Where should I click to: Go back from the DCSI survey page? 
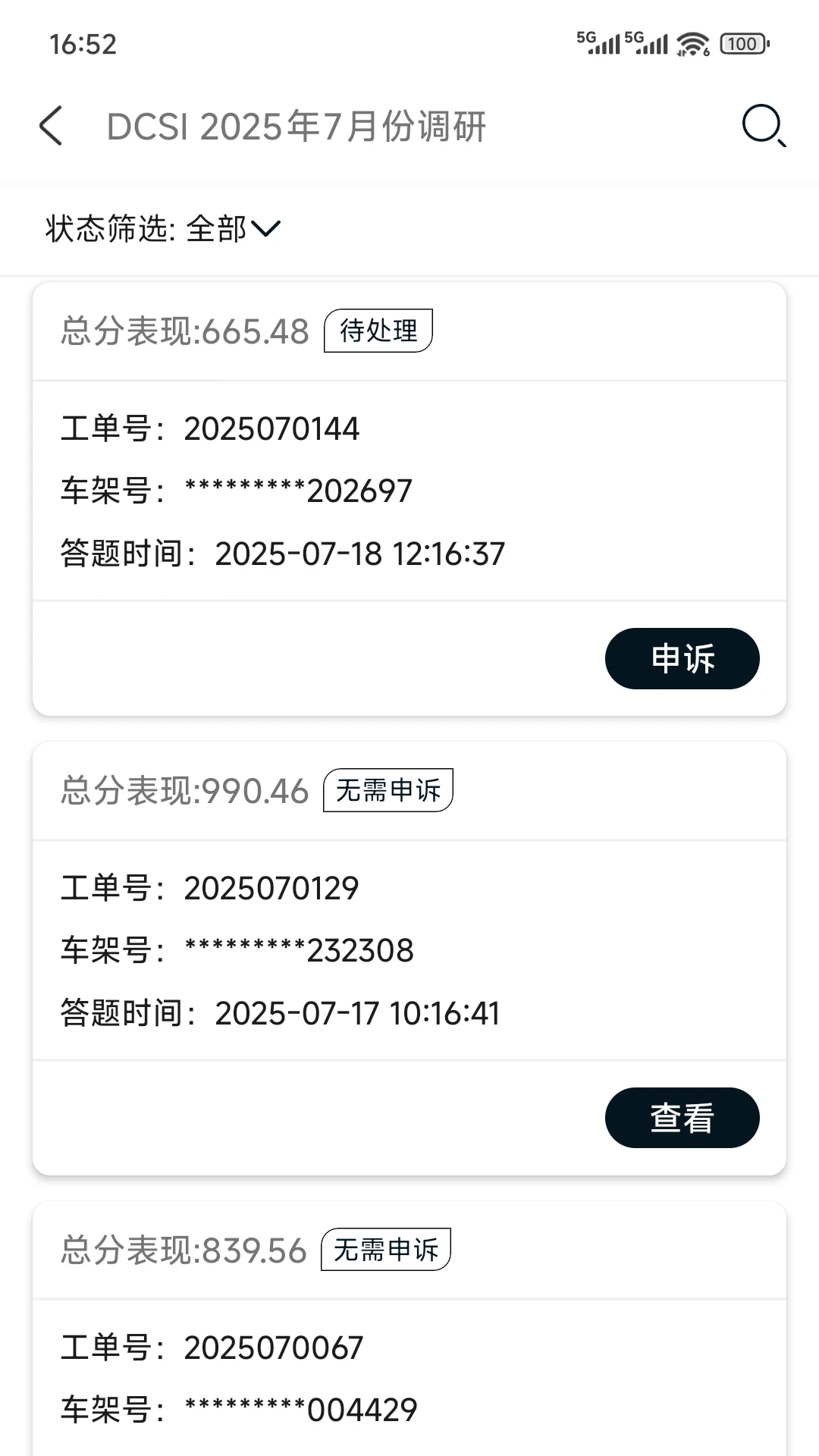[x=51, y=126]
